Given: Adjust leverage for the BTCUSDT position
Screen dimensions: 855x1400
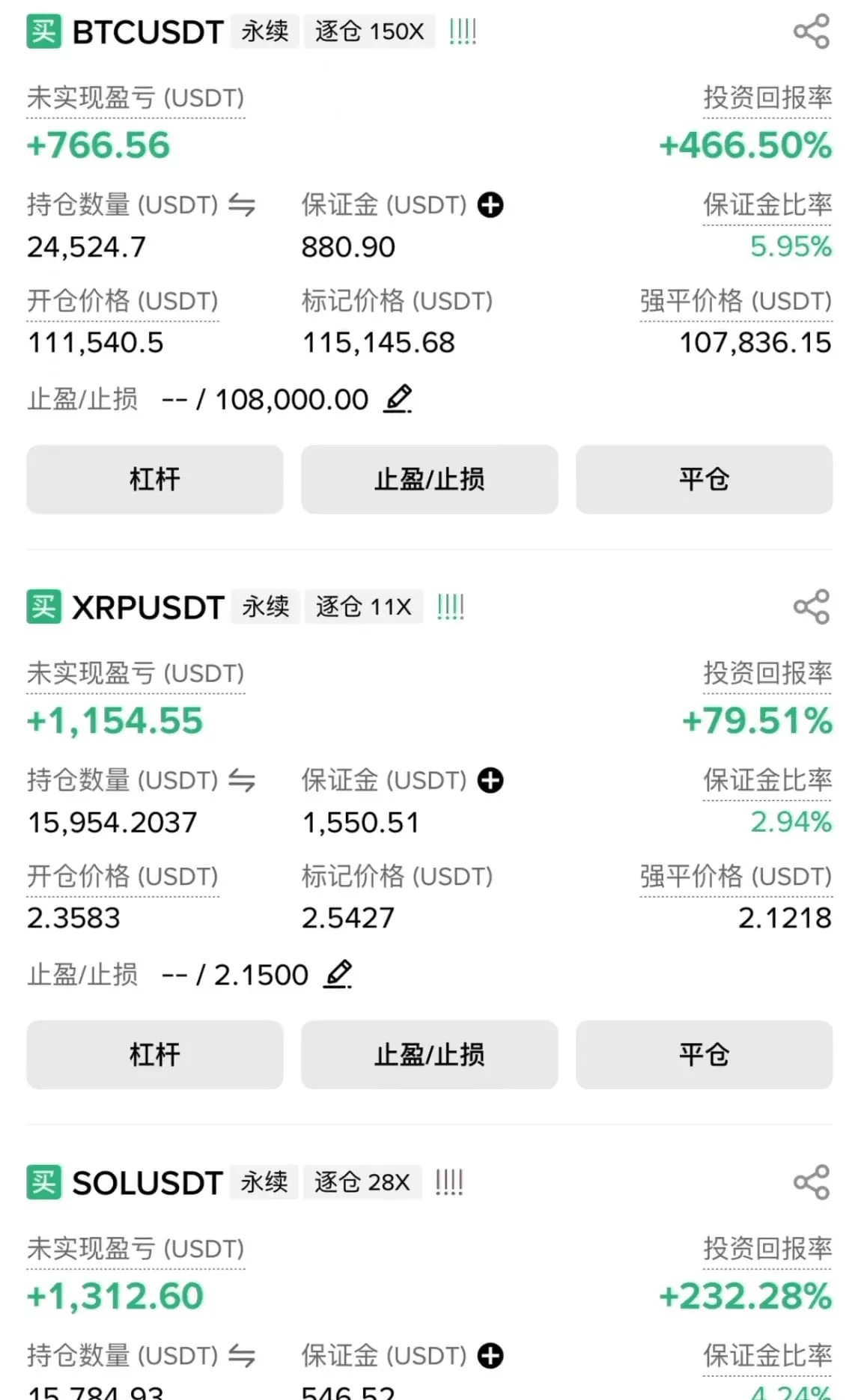Looking at the screenshot, I should [x=154, y=479].
